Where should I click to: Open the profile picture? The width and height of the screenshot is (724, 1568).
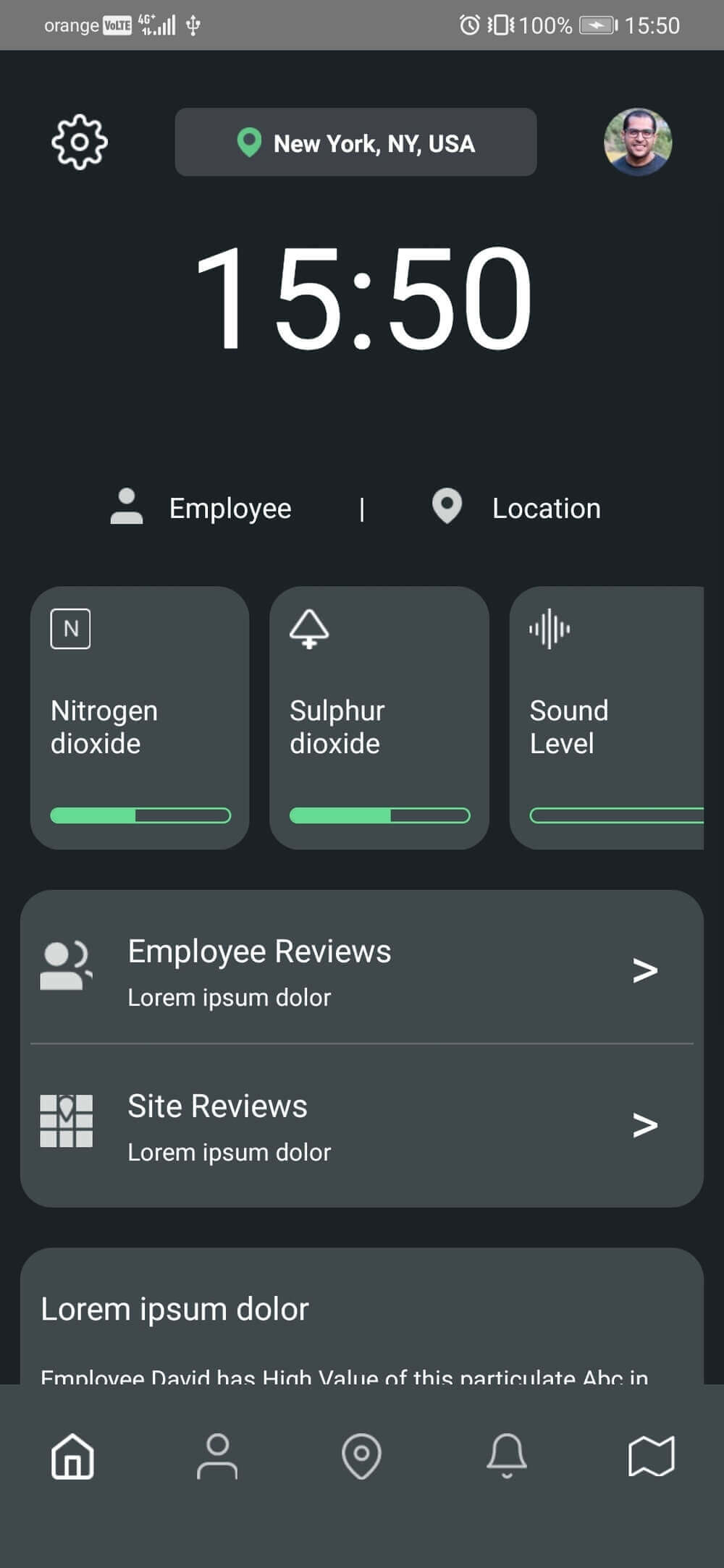click(638, 143)
